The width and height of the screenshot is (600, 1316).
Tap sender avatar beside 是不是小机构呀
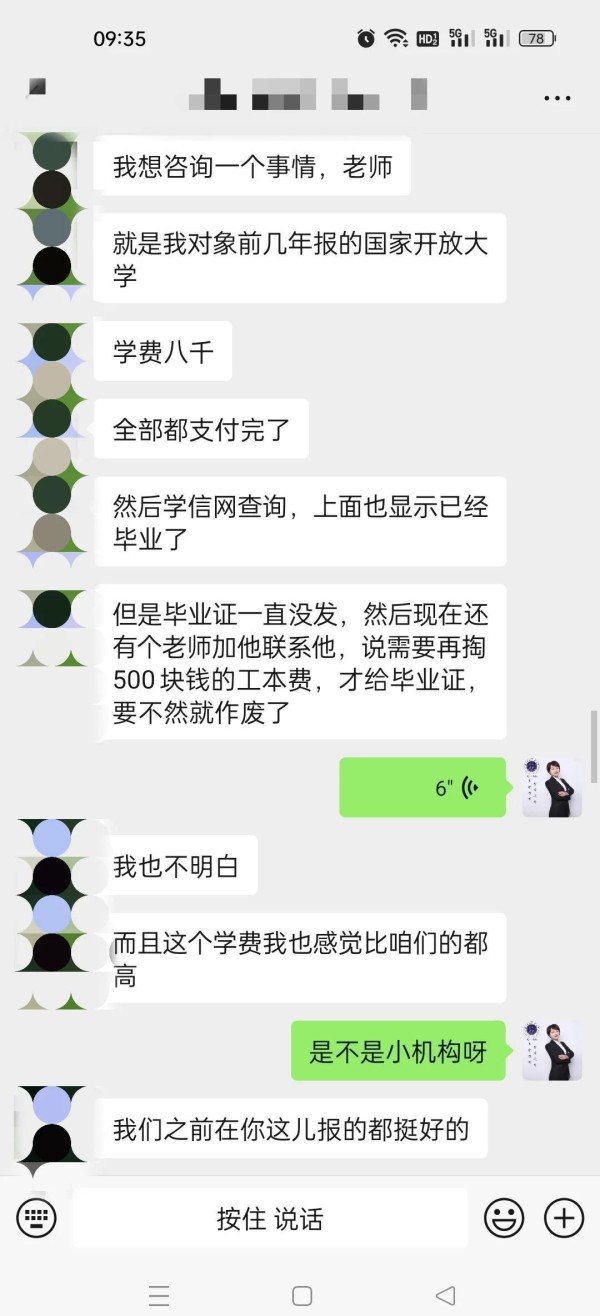(x=552, y=1051)
